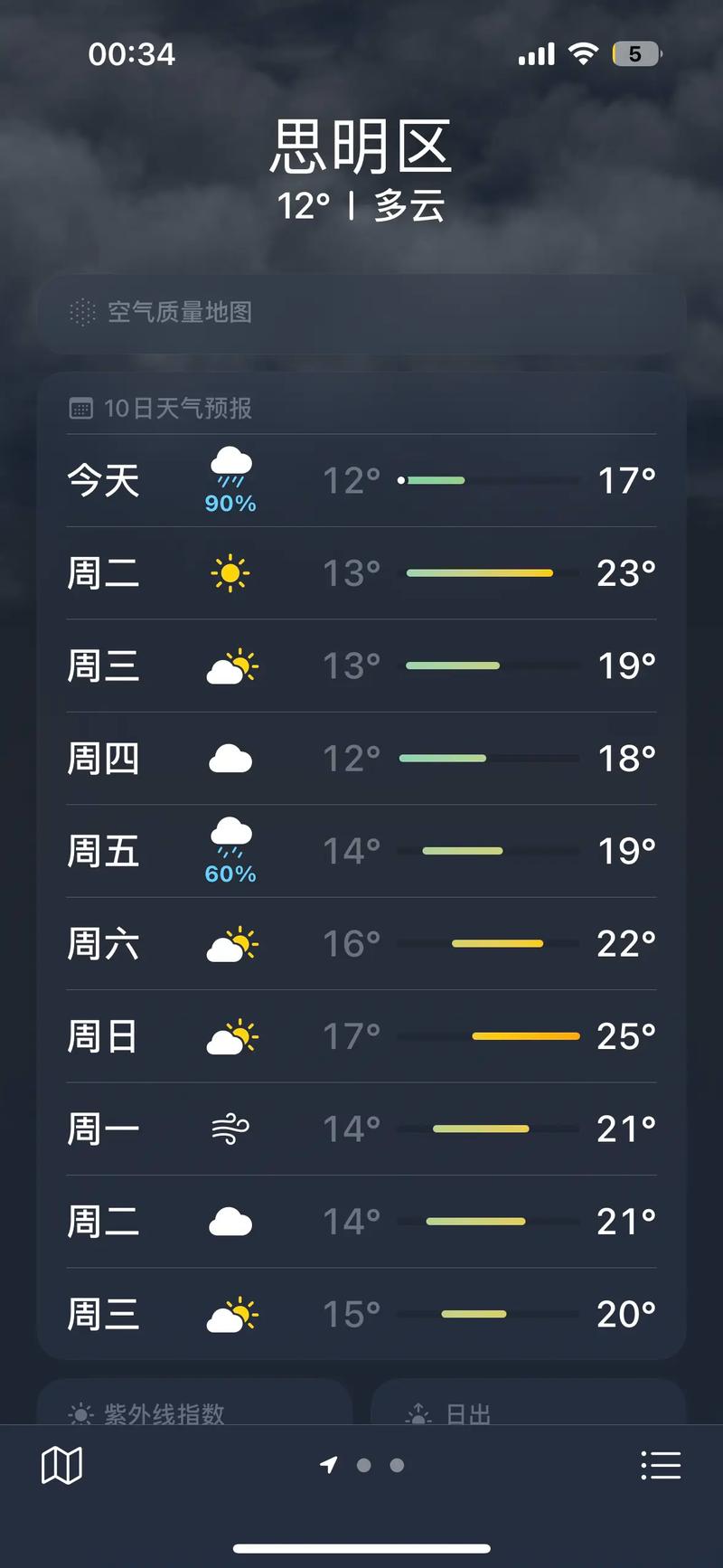Expand details for the 今天 row
This screenshot has width=723, height=1568.
[x=361, y=480]
